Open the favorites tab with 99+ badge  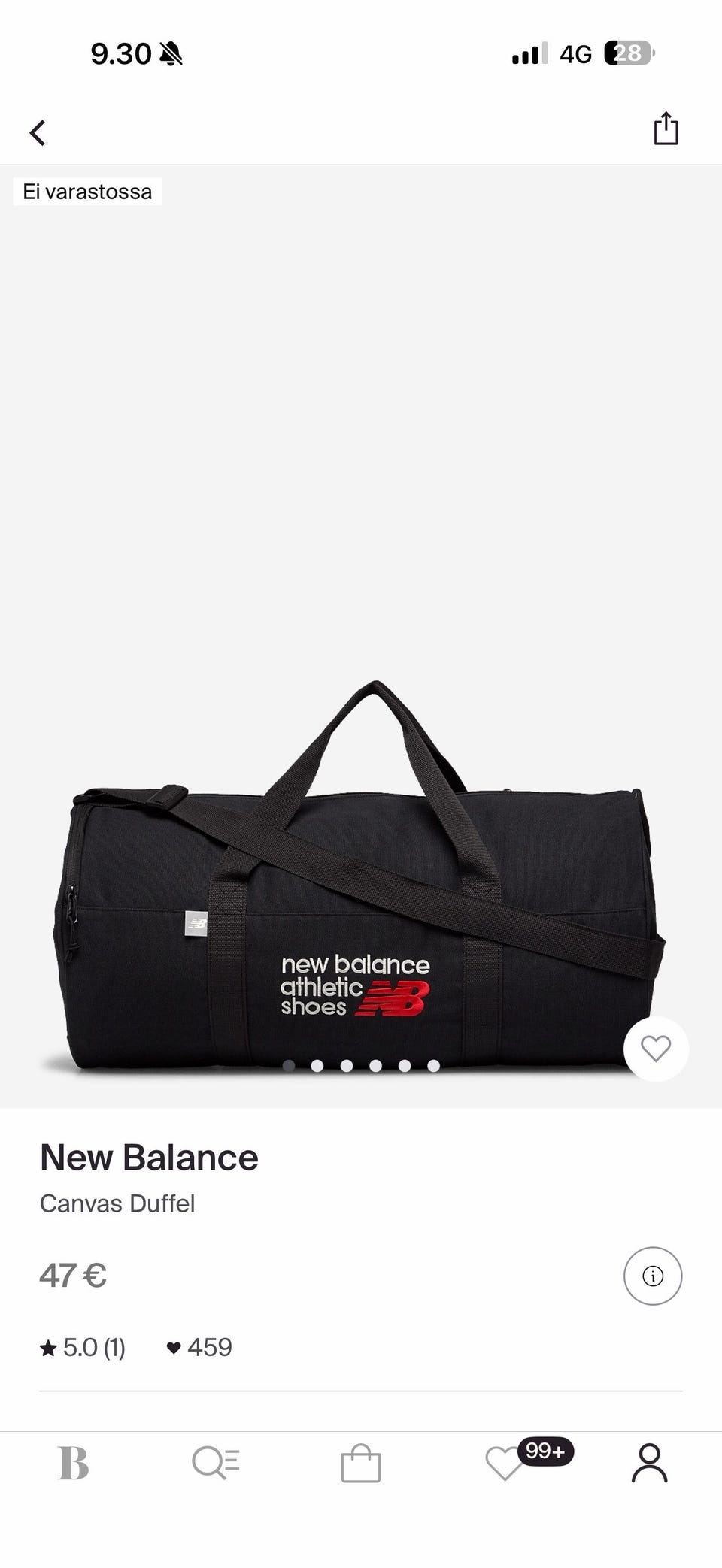pyautogui.click(x=505, y=1464)
